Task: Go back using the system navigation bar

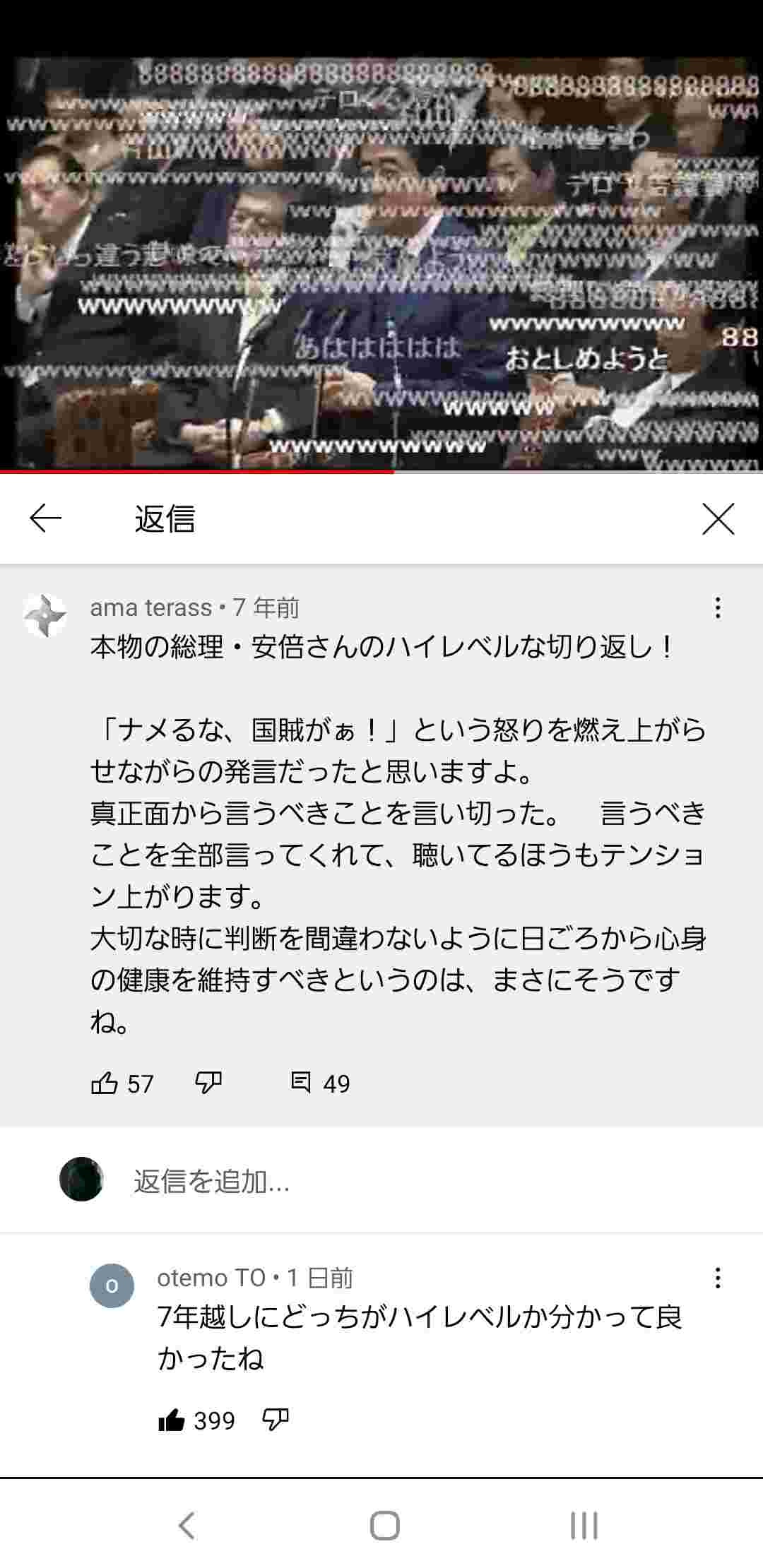Action: coord(187,1526)
